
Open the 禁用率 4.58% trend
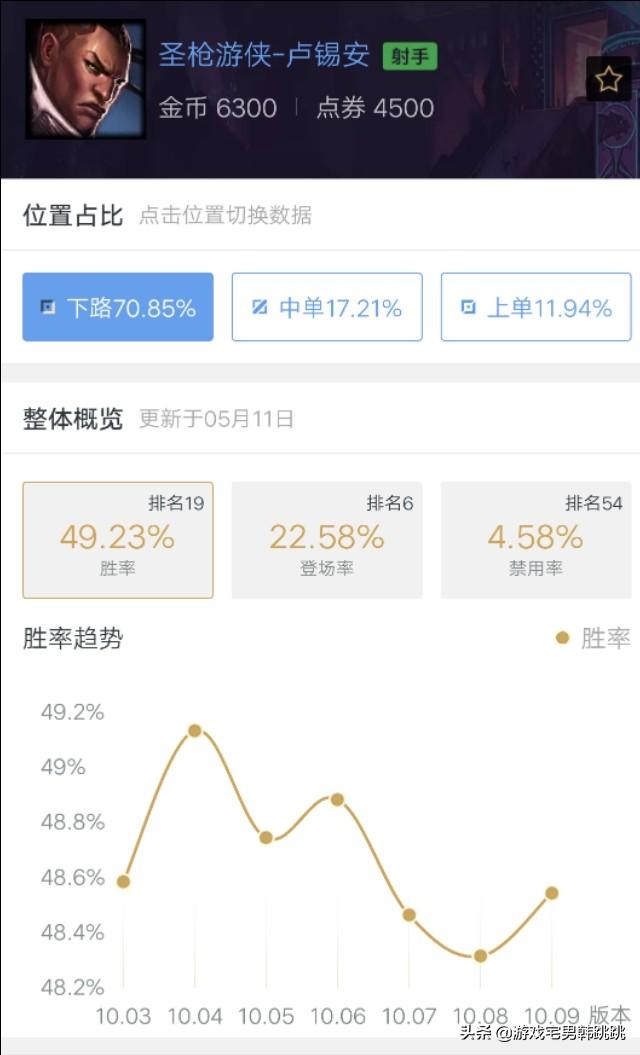pos(536,540)
